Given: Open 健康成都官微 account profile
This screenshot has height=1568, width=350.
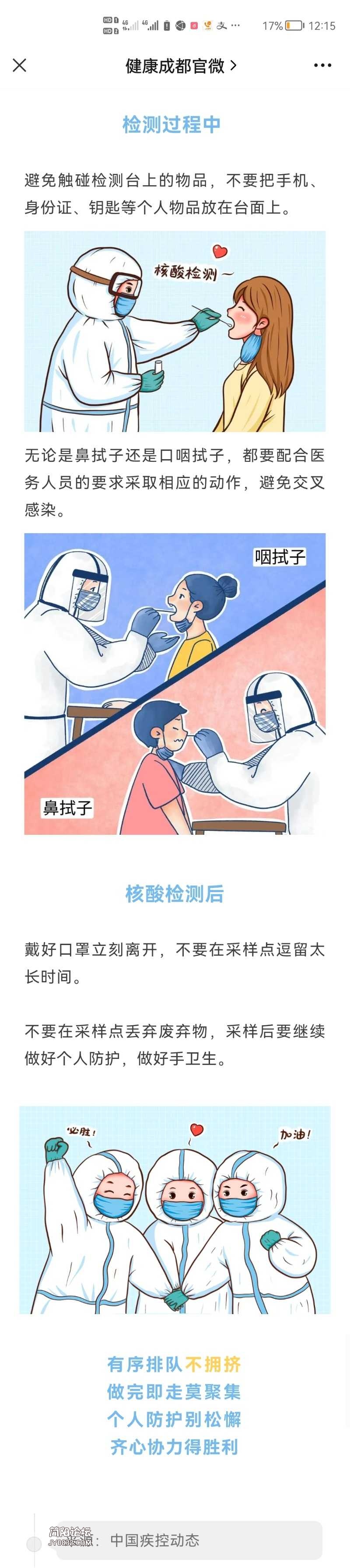Looking at the screenshot, I should [180, 66].
